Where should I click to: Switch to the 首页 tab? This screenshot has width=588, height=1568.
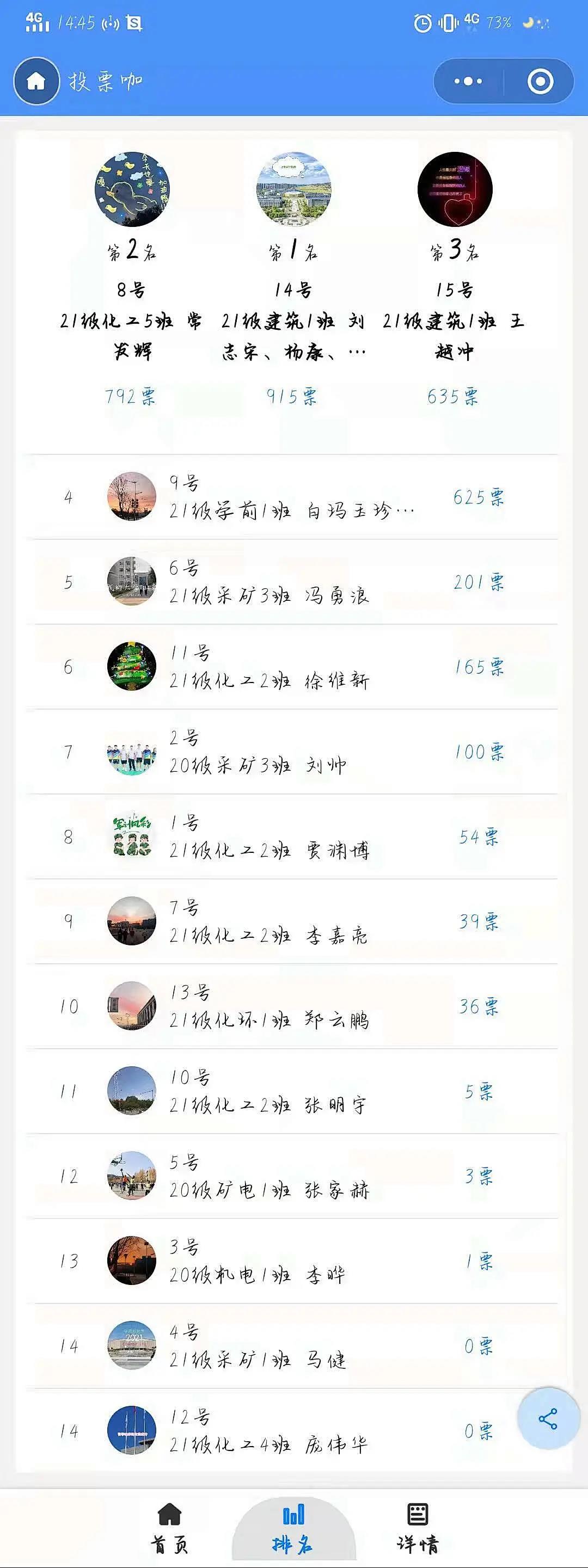click(x=169, y=1528)
